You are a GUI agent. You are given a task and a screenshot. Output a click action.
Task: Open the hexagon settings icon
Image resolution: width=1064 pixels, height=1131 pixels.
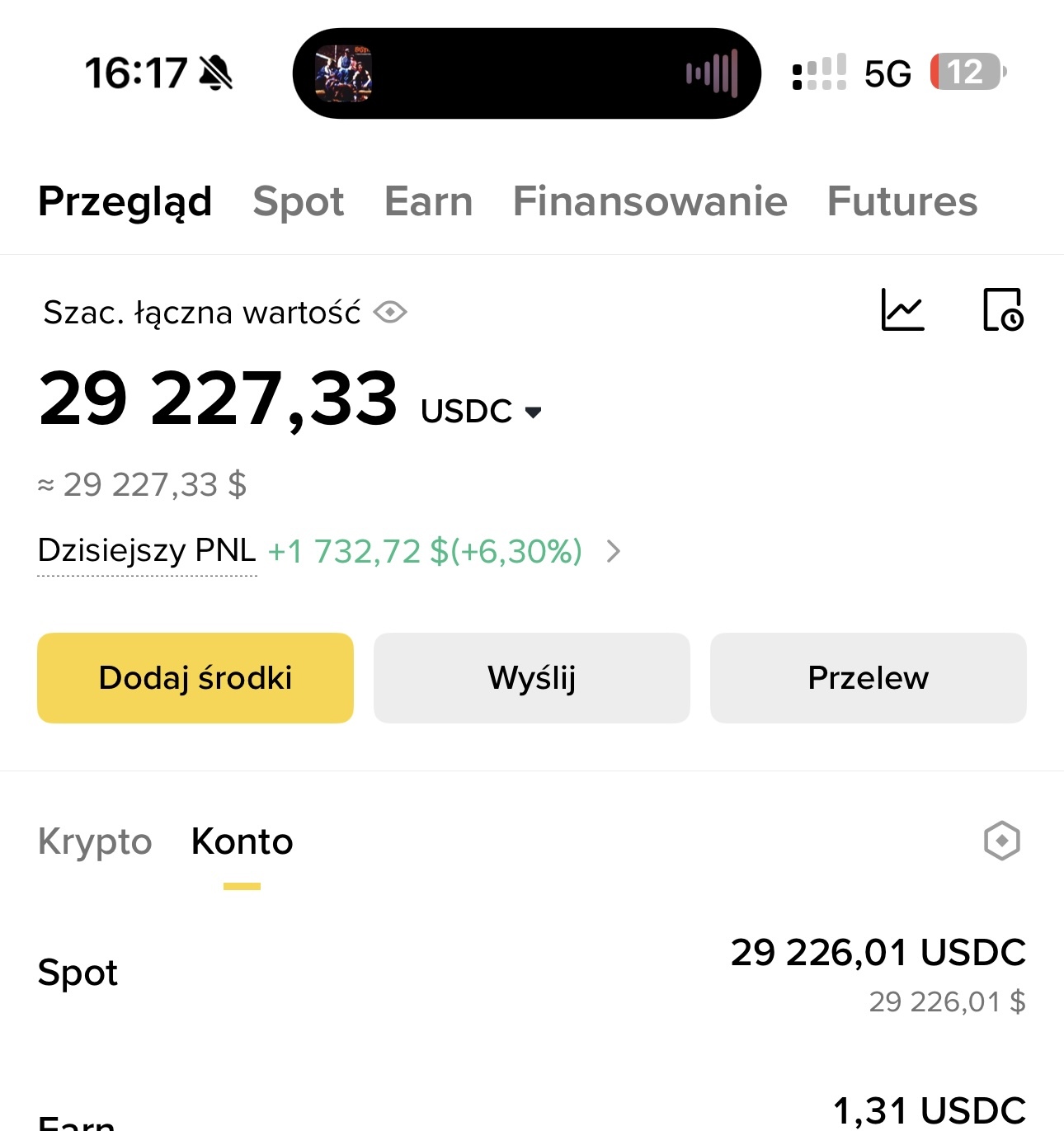coord(1001,841)
